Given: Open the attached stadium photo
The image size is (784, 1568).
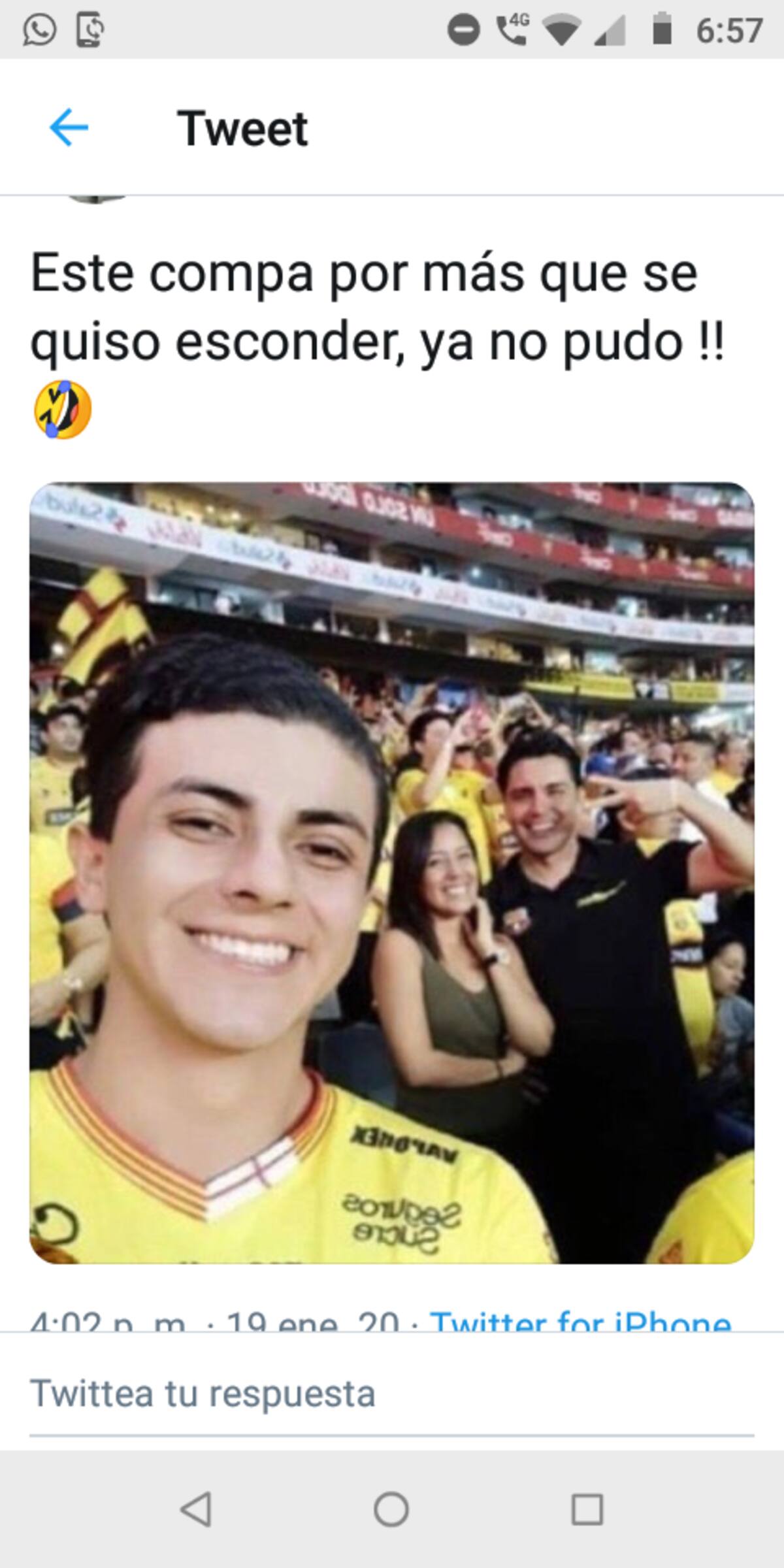Looking at the screenshot, I should tap(392, 873).
